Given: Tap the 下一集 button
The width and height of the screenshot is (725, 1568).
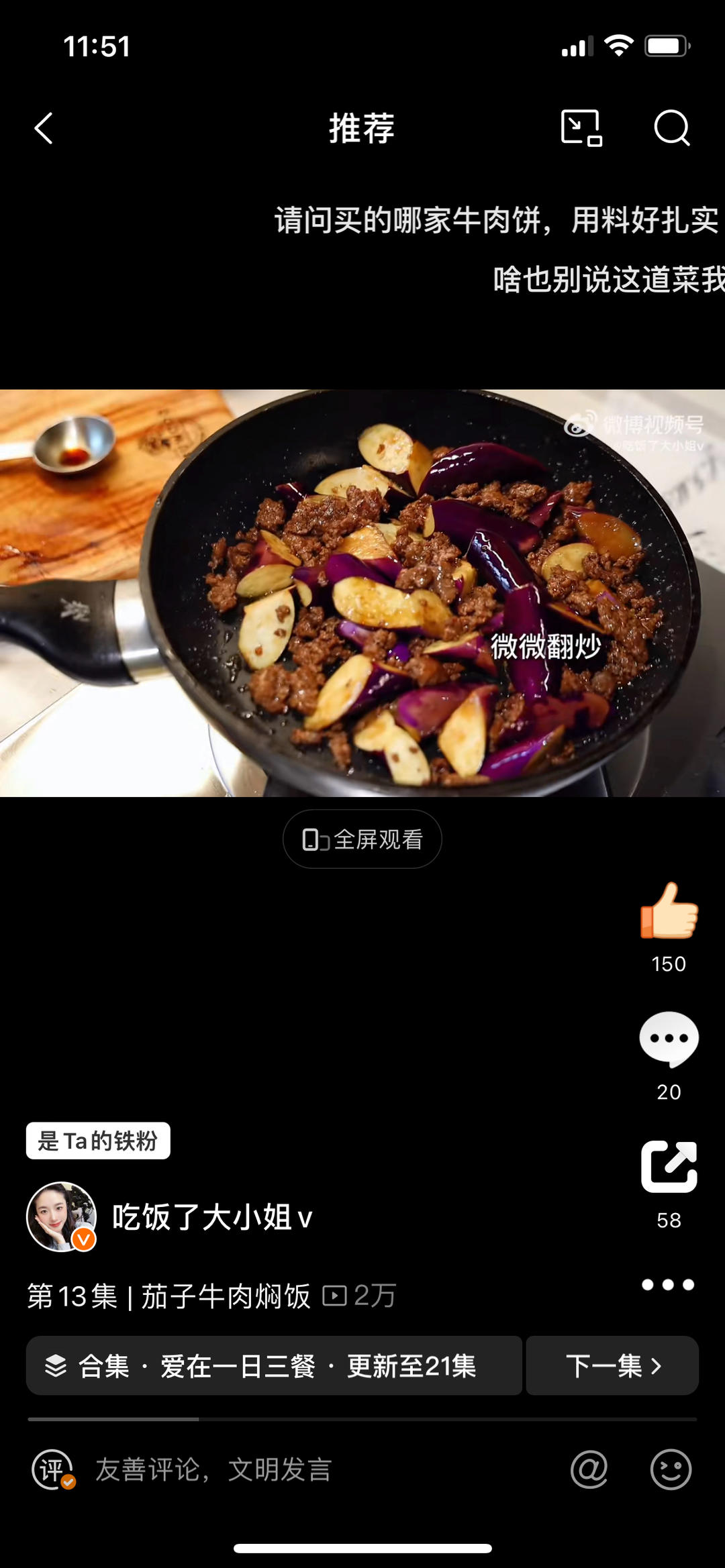Looking at the screenshot, I should pyautogui.click(x=611, y=1364).
